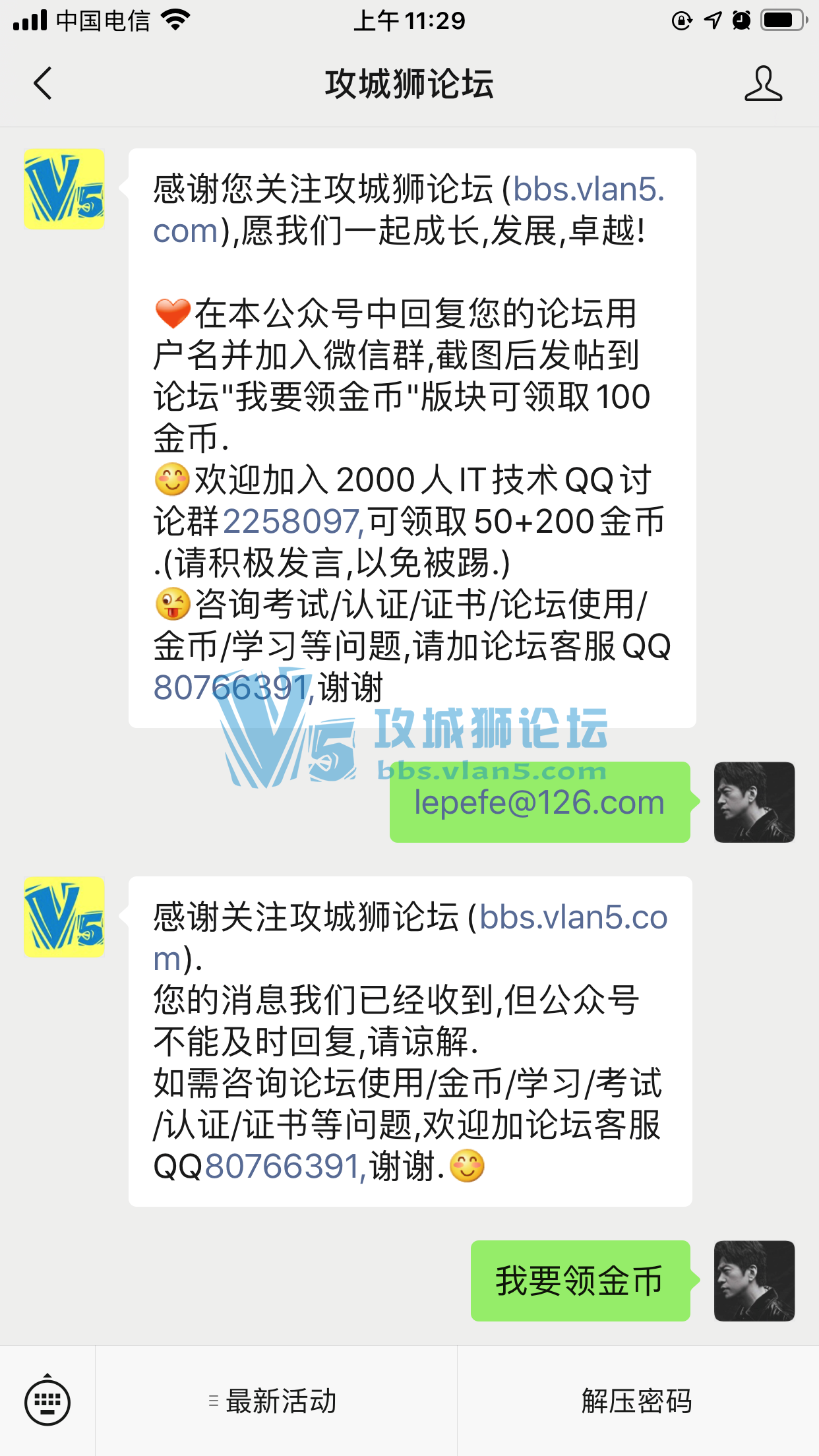Open the 解压密码 menu
The width and height of the screenshot is (819, 1456).
637,1401
